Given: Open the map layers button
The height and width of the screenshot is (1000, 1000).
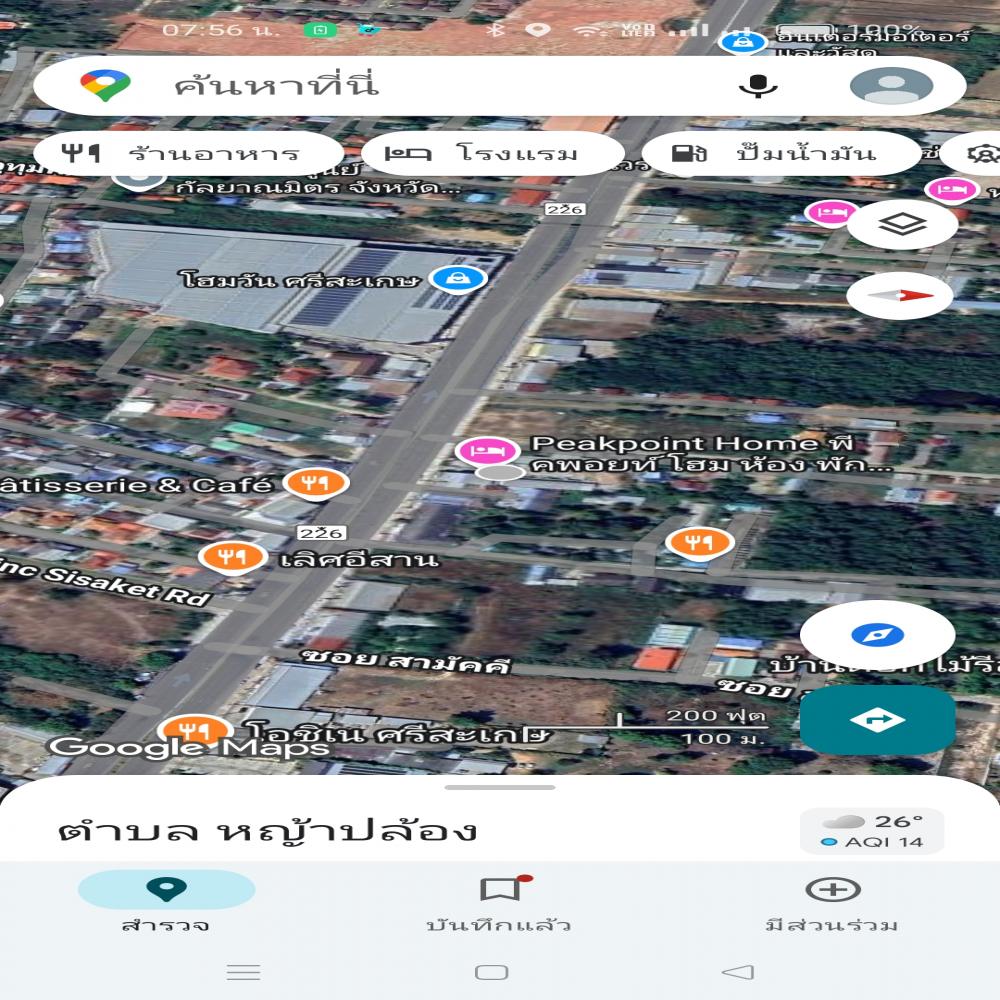Looking at the screenshot, I should click(x=901, y=224).
